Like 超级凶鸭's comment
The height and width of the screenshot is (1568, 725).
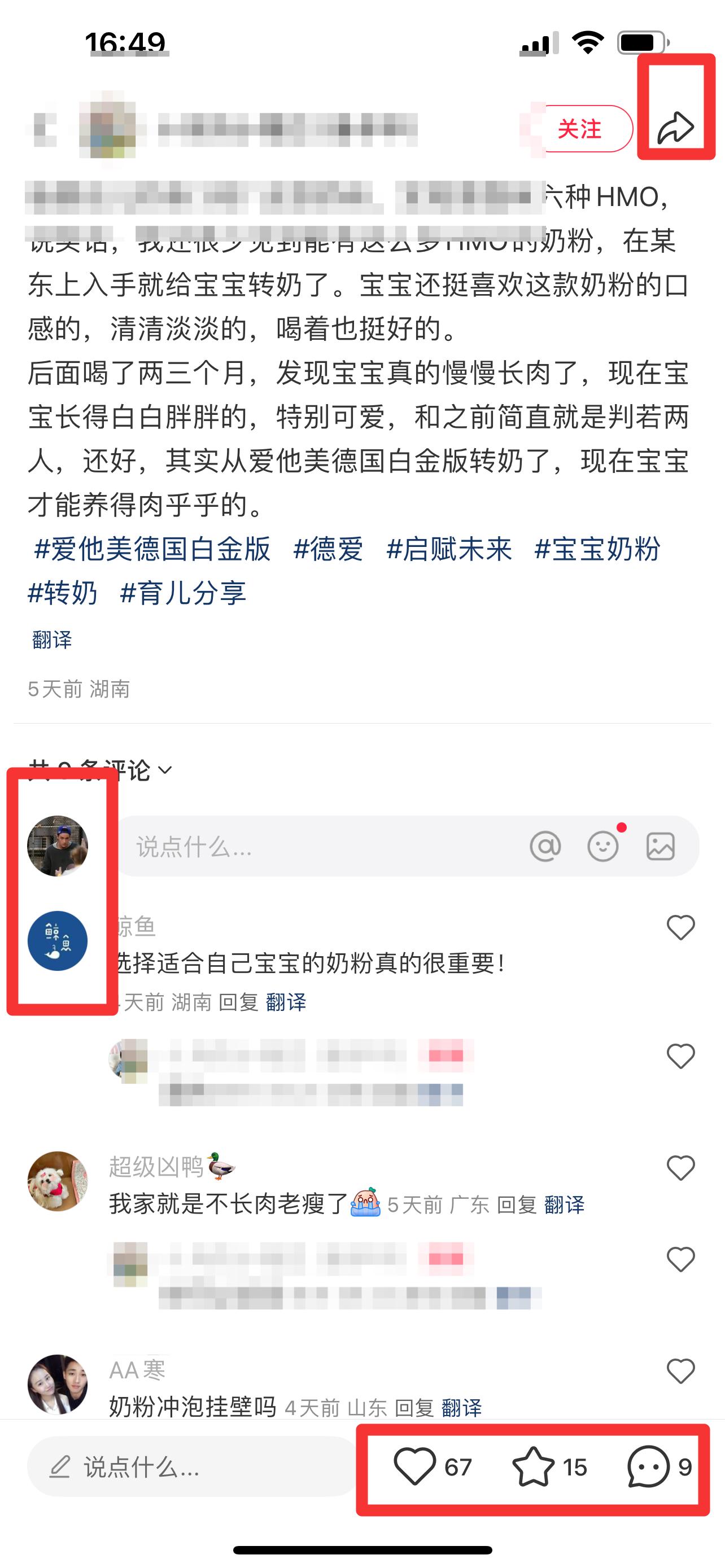(x=680, y=1168)
